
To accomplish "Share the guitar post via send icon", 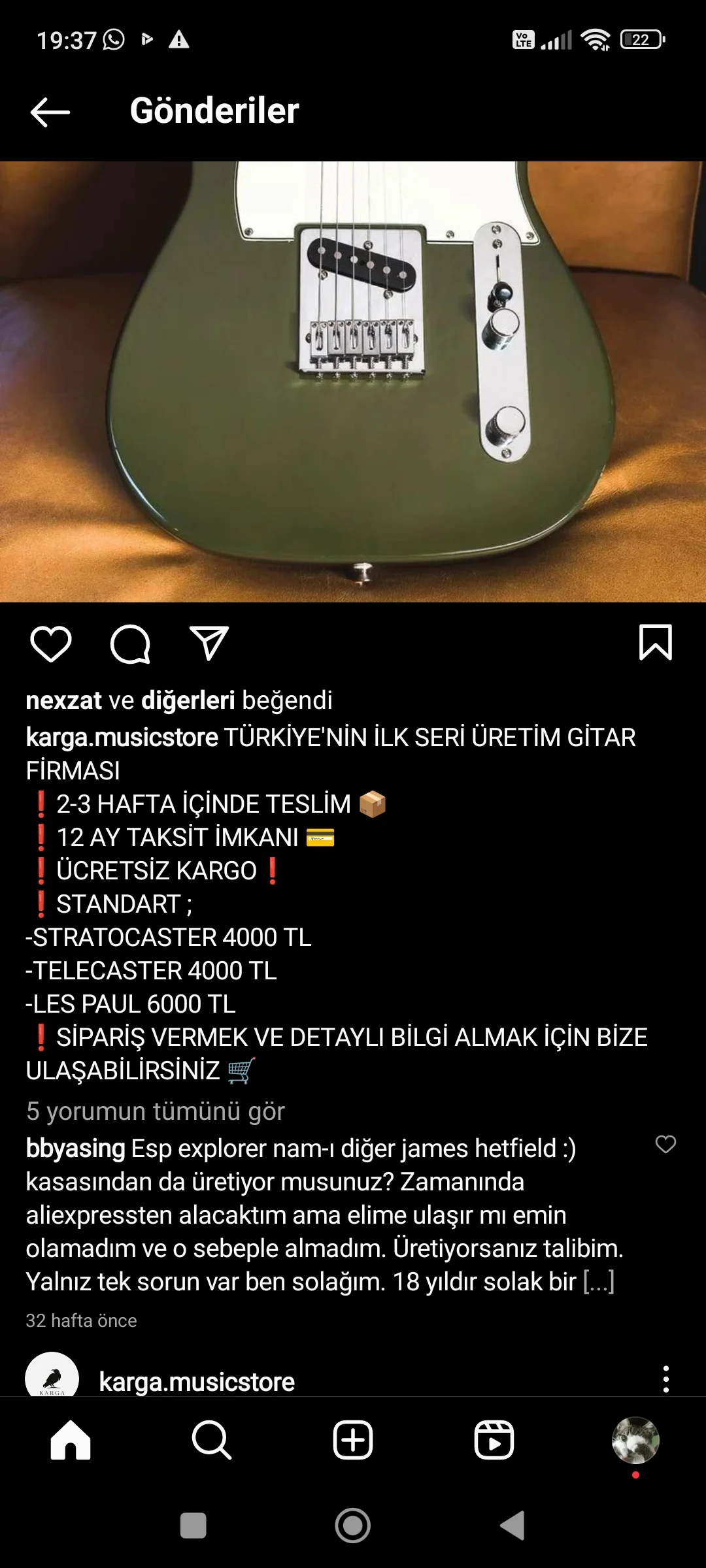I will pyautogui.click(x=209, y=644).
